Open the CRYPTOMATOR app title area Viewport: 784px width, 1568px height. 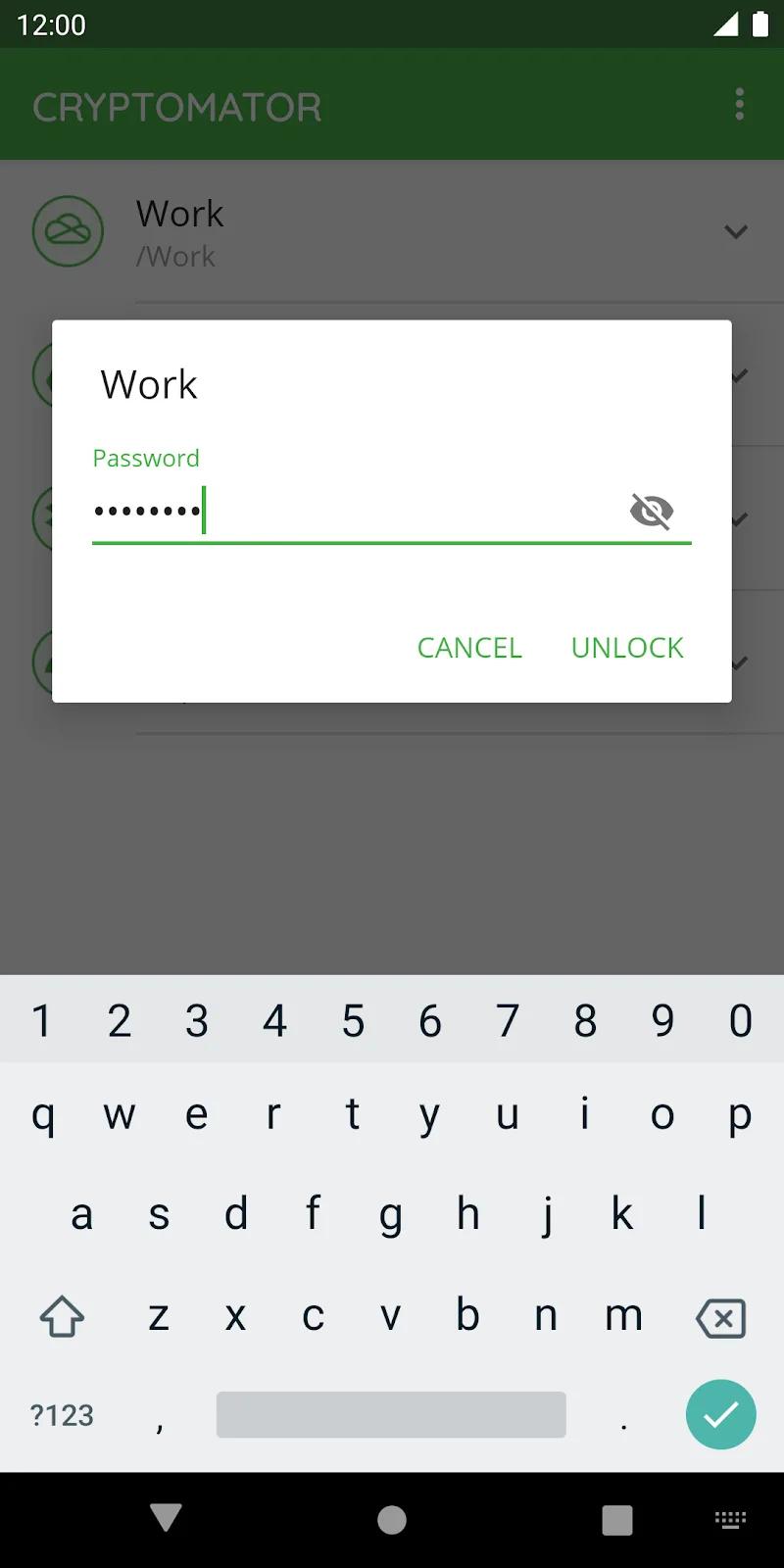(x=176, y=105)
